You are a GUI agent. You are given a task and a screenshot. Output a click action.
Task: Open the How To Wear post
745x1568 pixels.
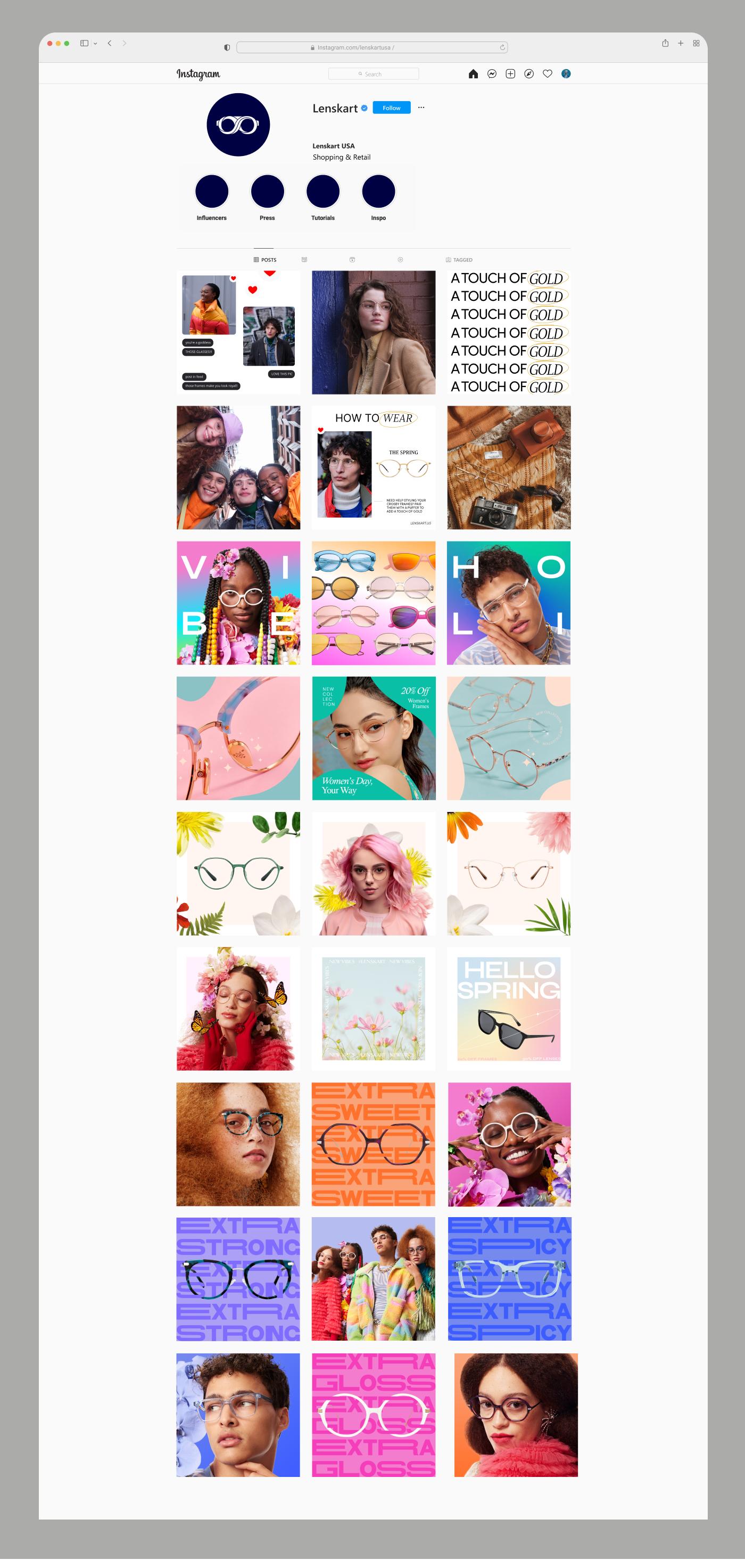[374, 467]
